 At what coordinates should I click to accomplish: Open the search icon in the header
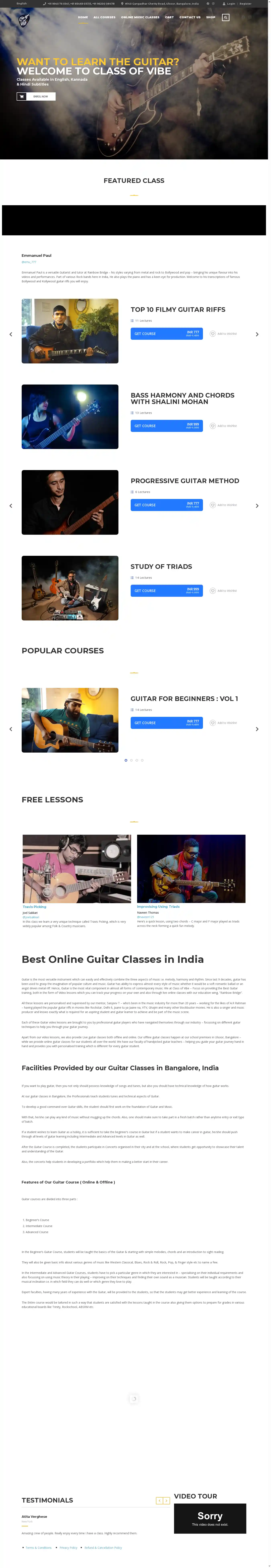tap(225, 17)
